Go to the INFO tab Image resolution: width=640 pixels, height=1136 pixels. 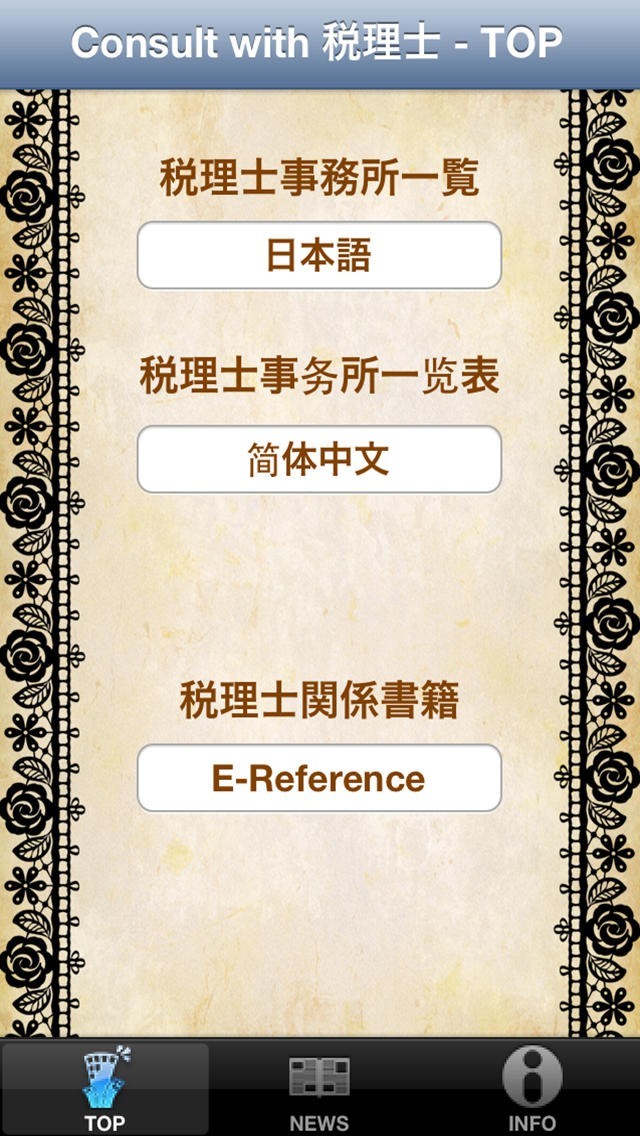pyautogui.click(x=533, y=1089)
